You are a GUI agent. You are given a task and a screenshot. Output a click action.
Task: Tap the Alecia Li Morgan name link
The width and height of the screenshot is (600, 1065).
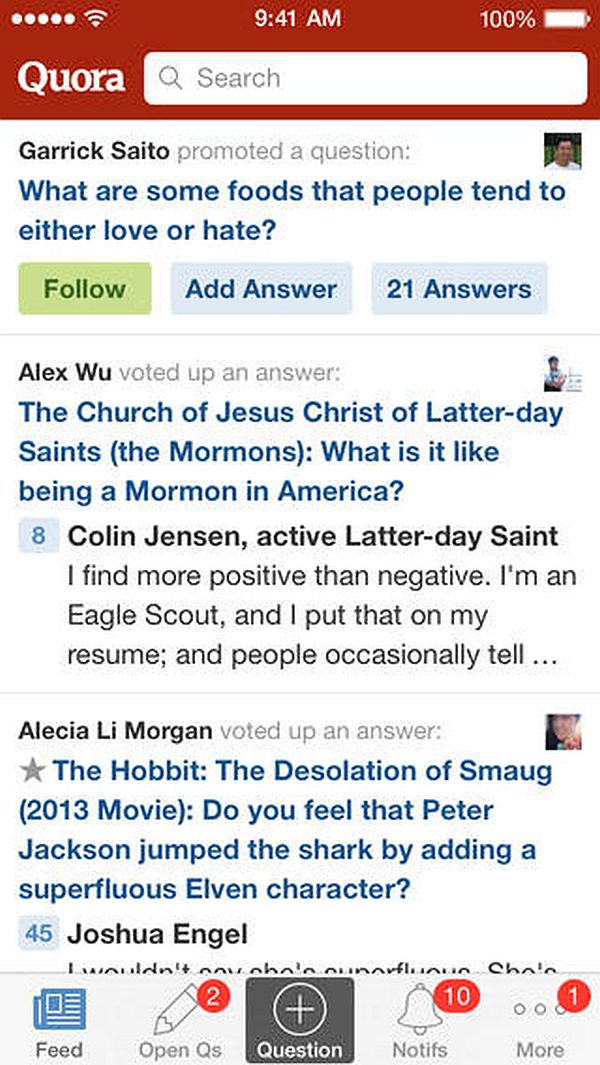click(115, 731)
